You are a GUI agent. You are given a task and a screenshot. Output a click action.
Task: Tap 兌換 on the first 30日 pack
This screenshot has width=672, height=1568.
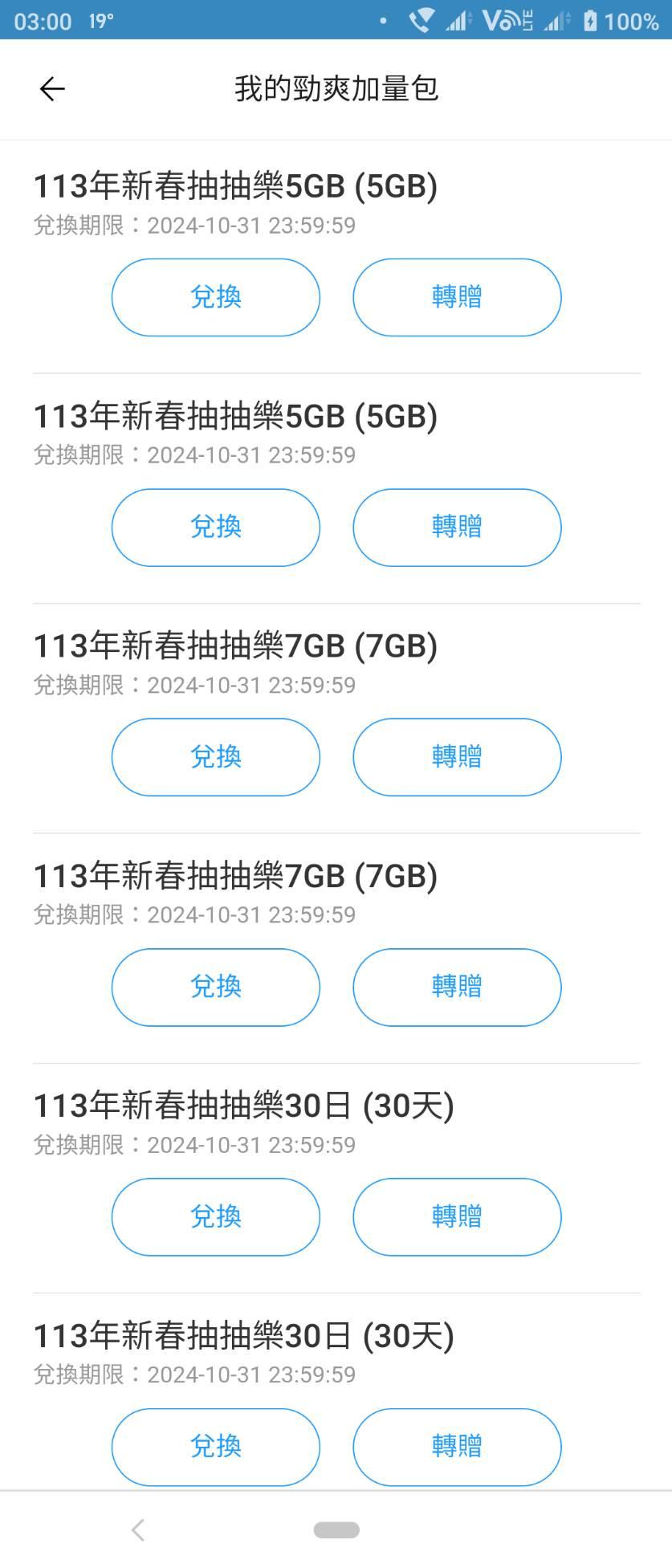pos(215,1217)
